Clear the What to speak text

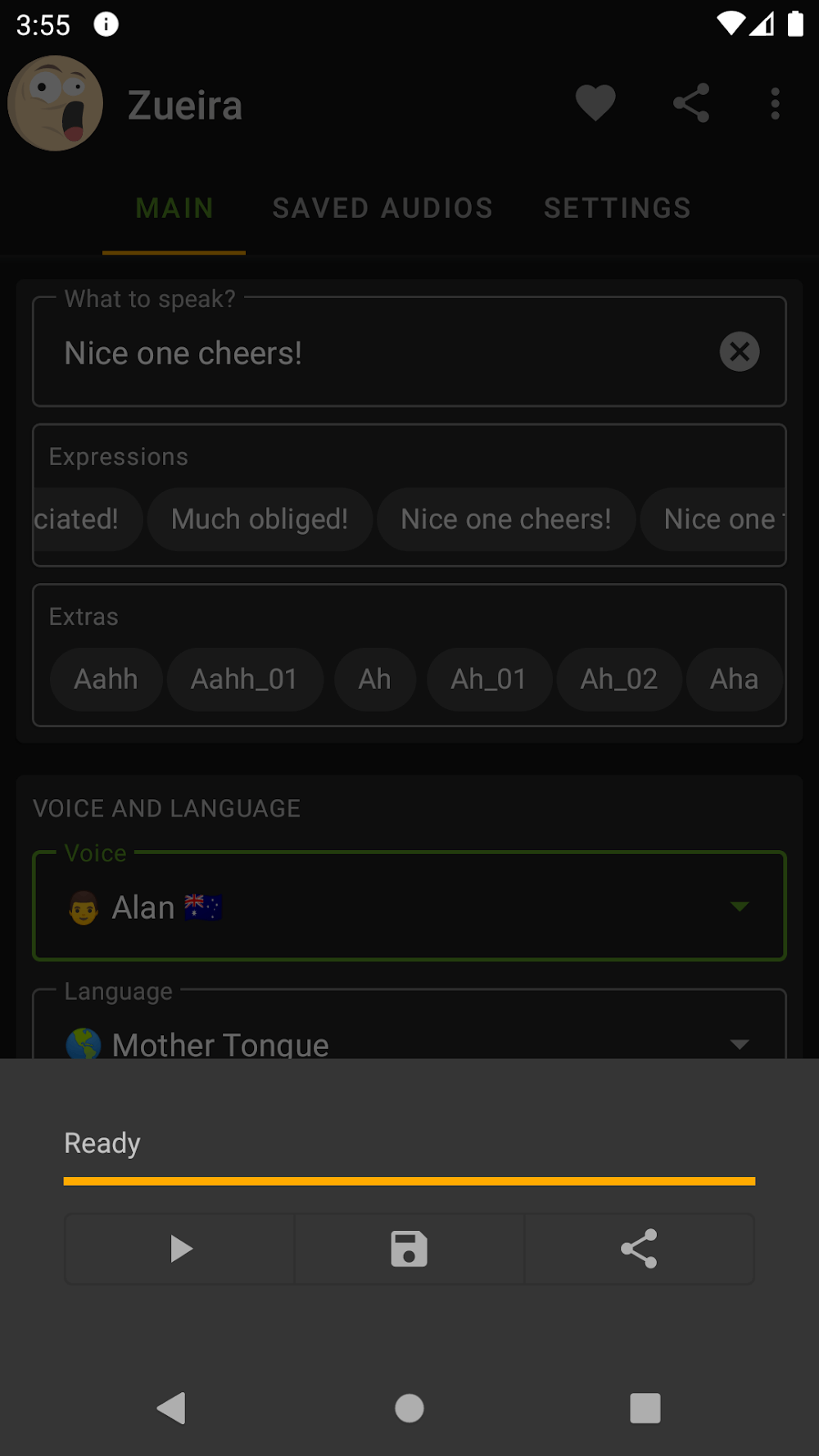pyautogui.click(x=739, y=352)
